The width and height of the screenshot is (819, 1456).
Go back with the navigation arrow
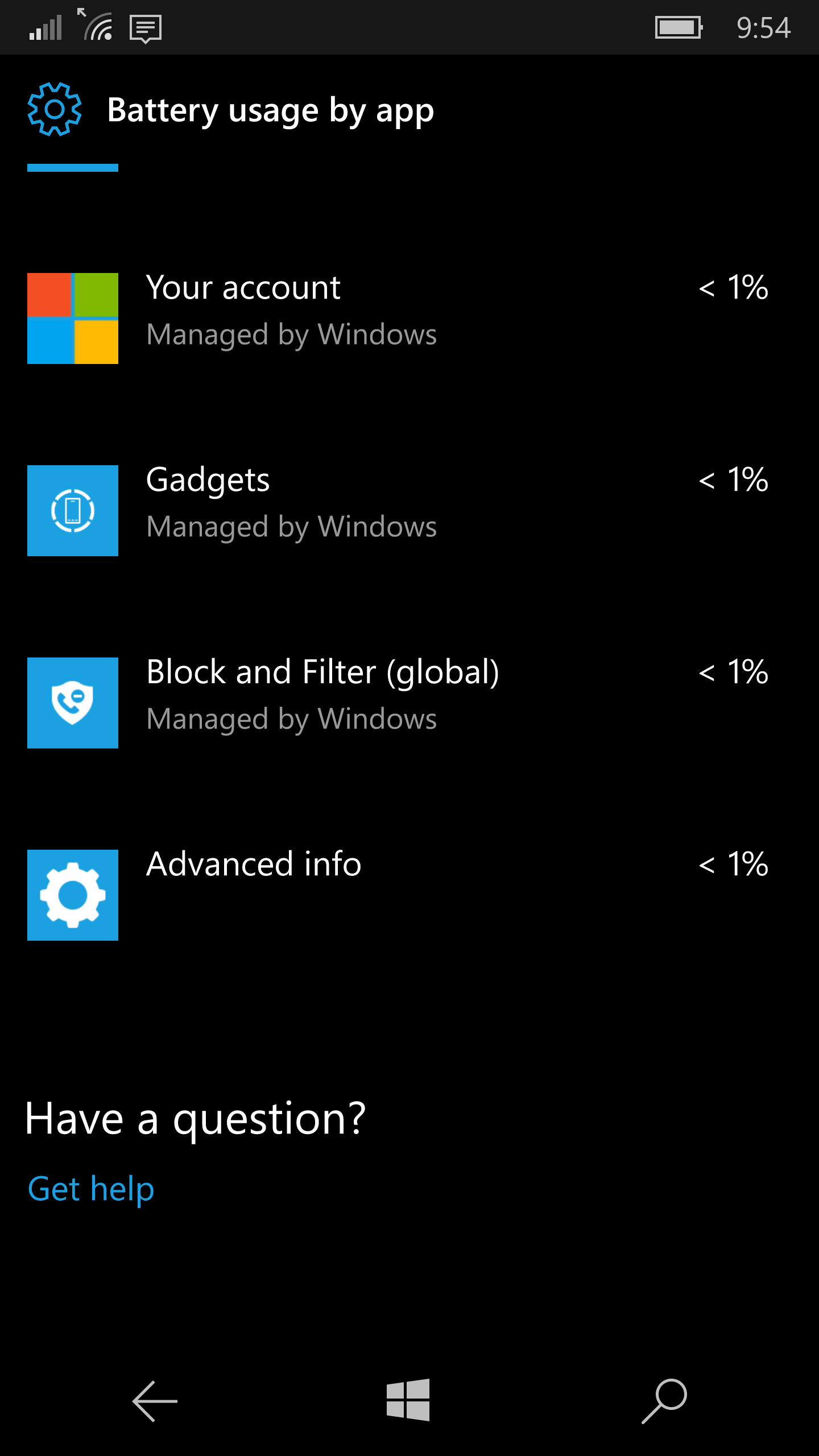pos(155,1401)
